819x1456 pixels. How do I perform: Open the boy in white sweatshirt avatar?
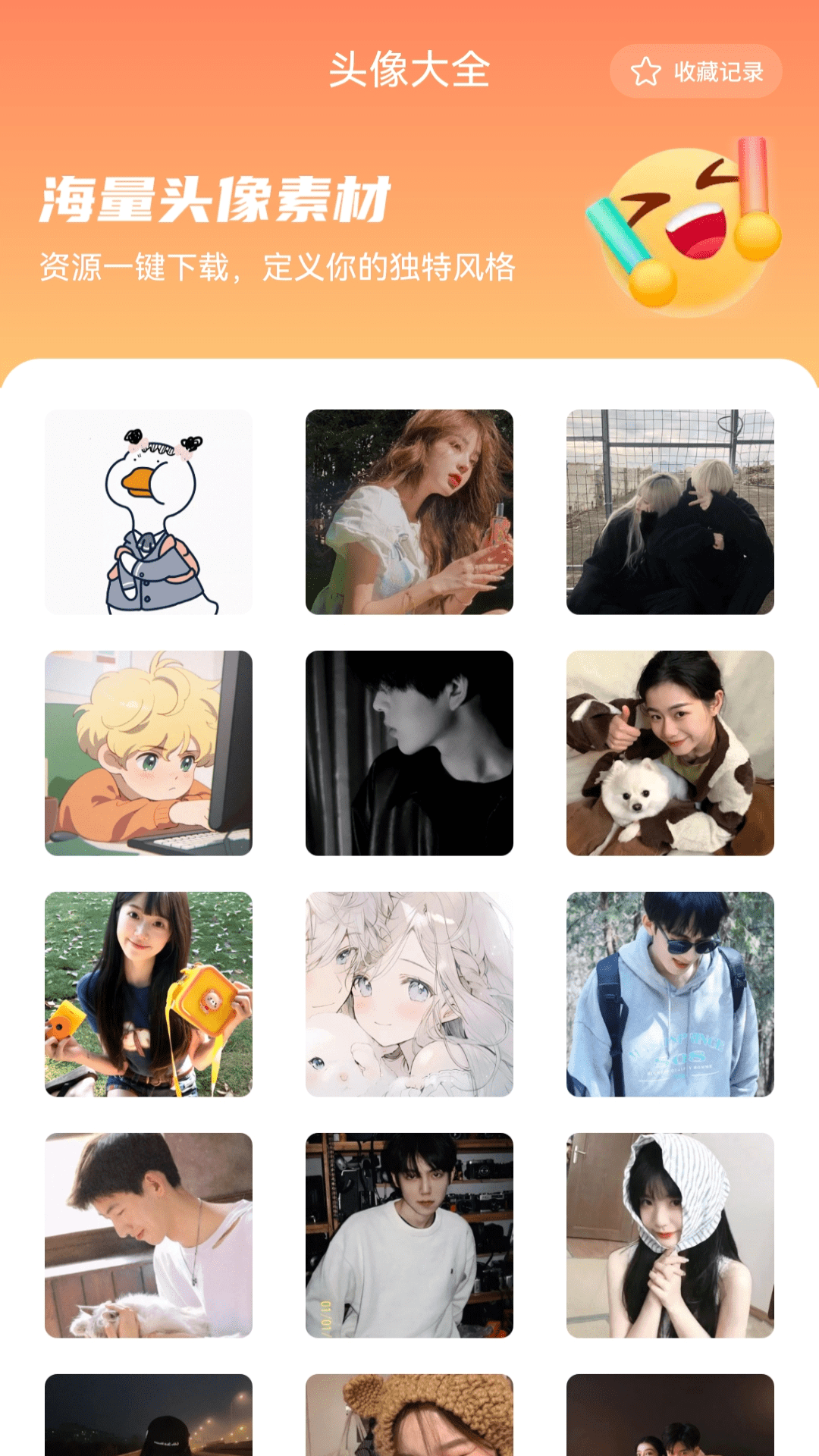409,1235
